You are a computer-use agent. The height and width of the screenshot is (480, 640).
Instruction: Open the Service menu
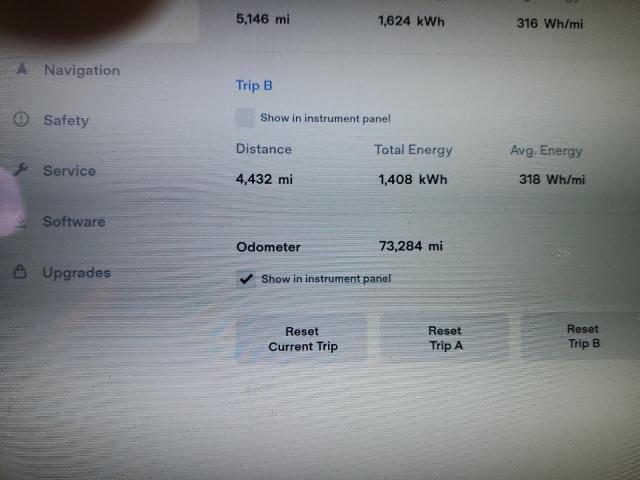click(69, 171)
